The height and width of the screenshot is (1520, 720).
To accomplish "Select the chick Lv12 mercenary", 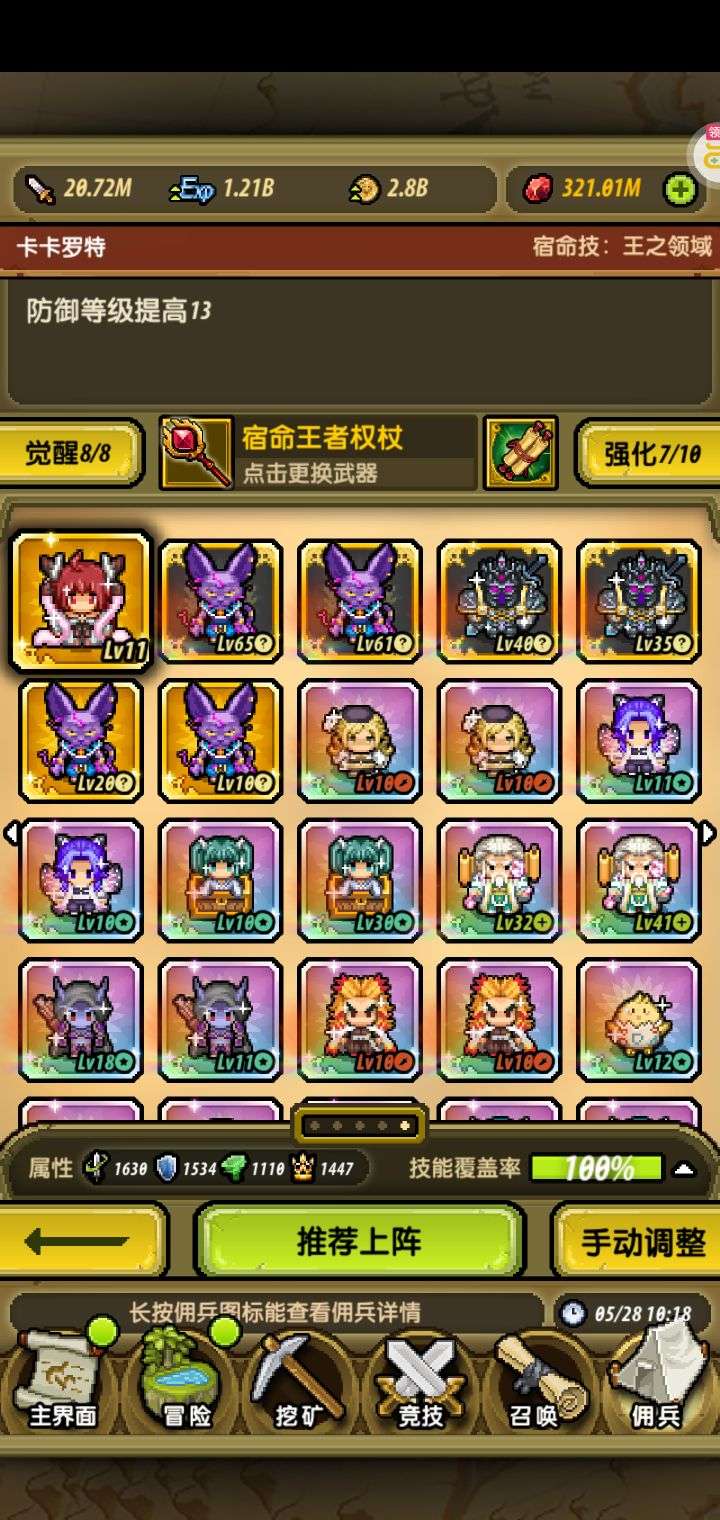I will click(640, 1020).
